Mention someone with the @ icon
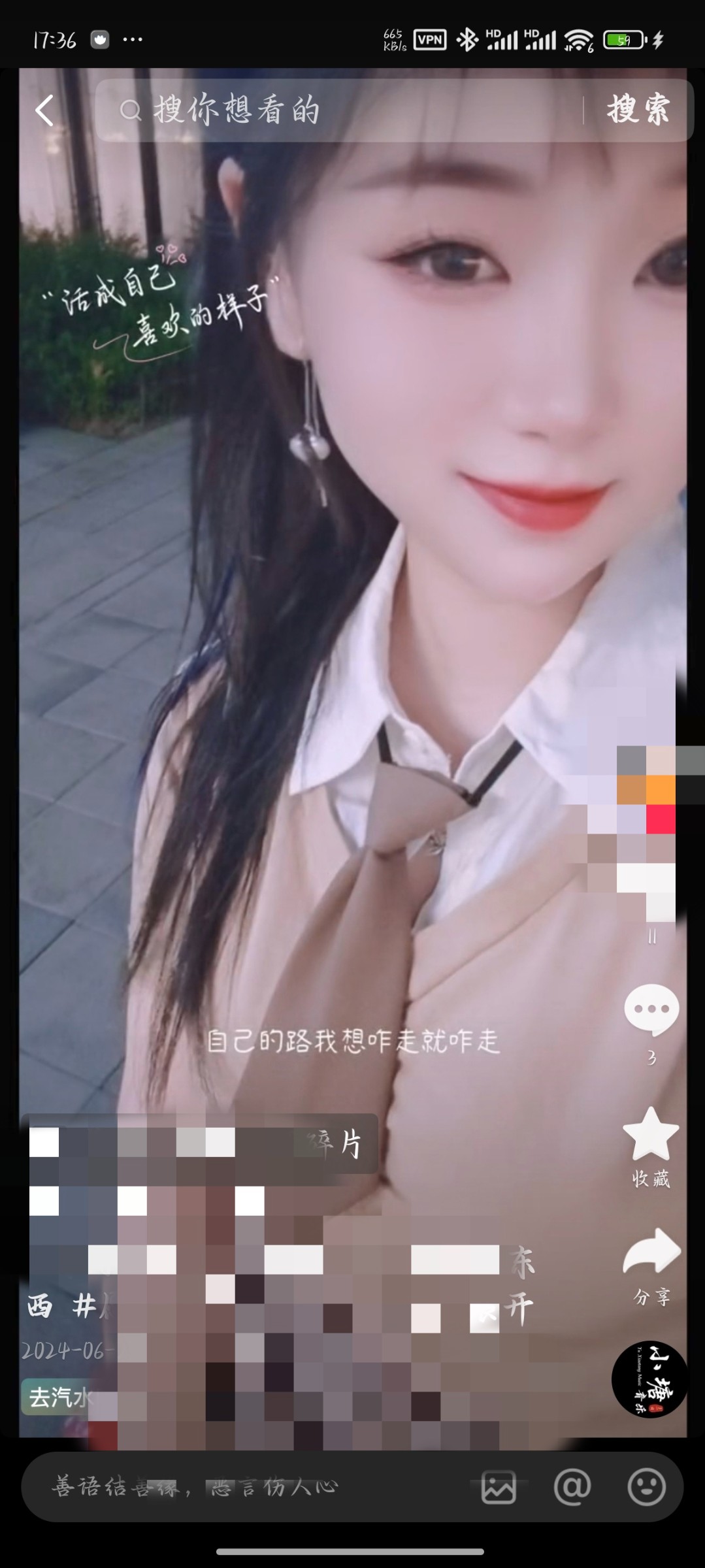Screen dimensions: 705x1568 (x=572, y=1488)
